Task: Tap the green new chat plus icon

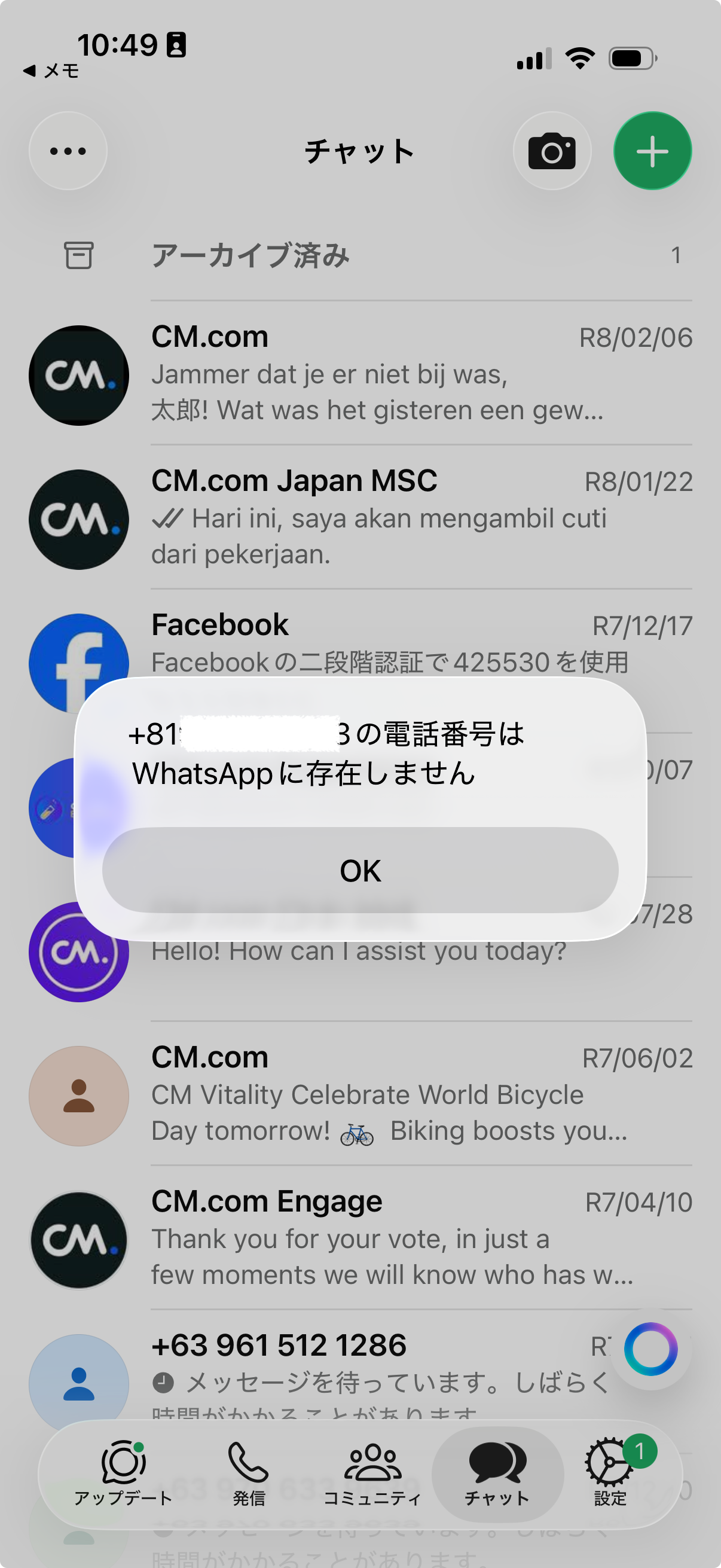Action: point(652,150)
